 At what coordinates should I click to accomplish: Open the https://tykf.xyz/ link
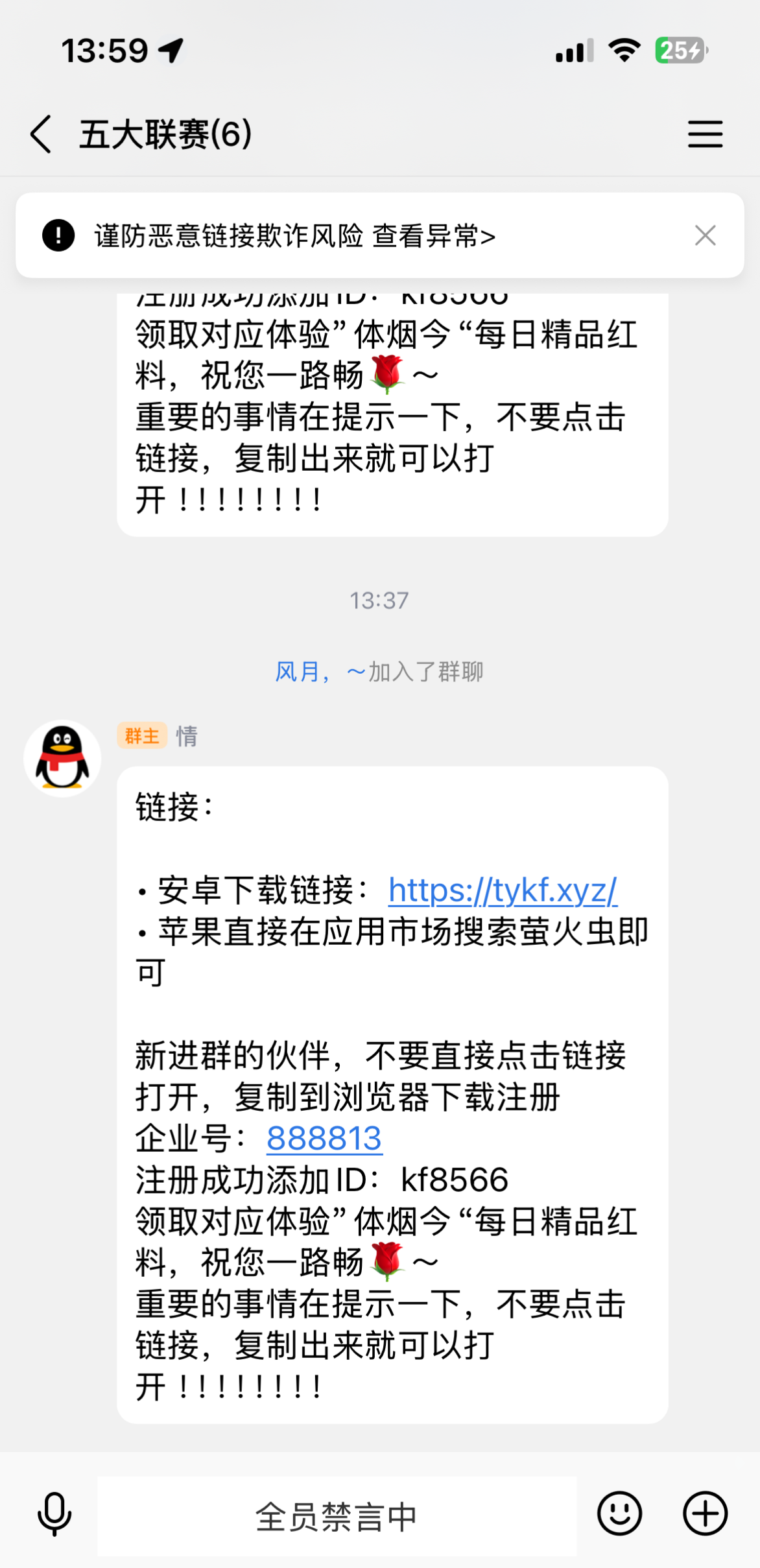tap(503, 890)
